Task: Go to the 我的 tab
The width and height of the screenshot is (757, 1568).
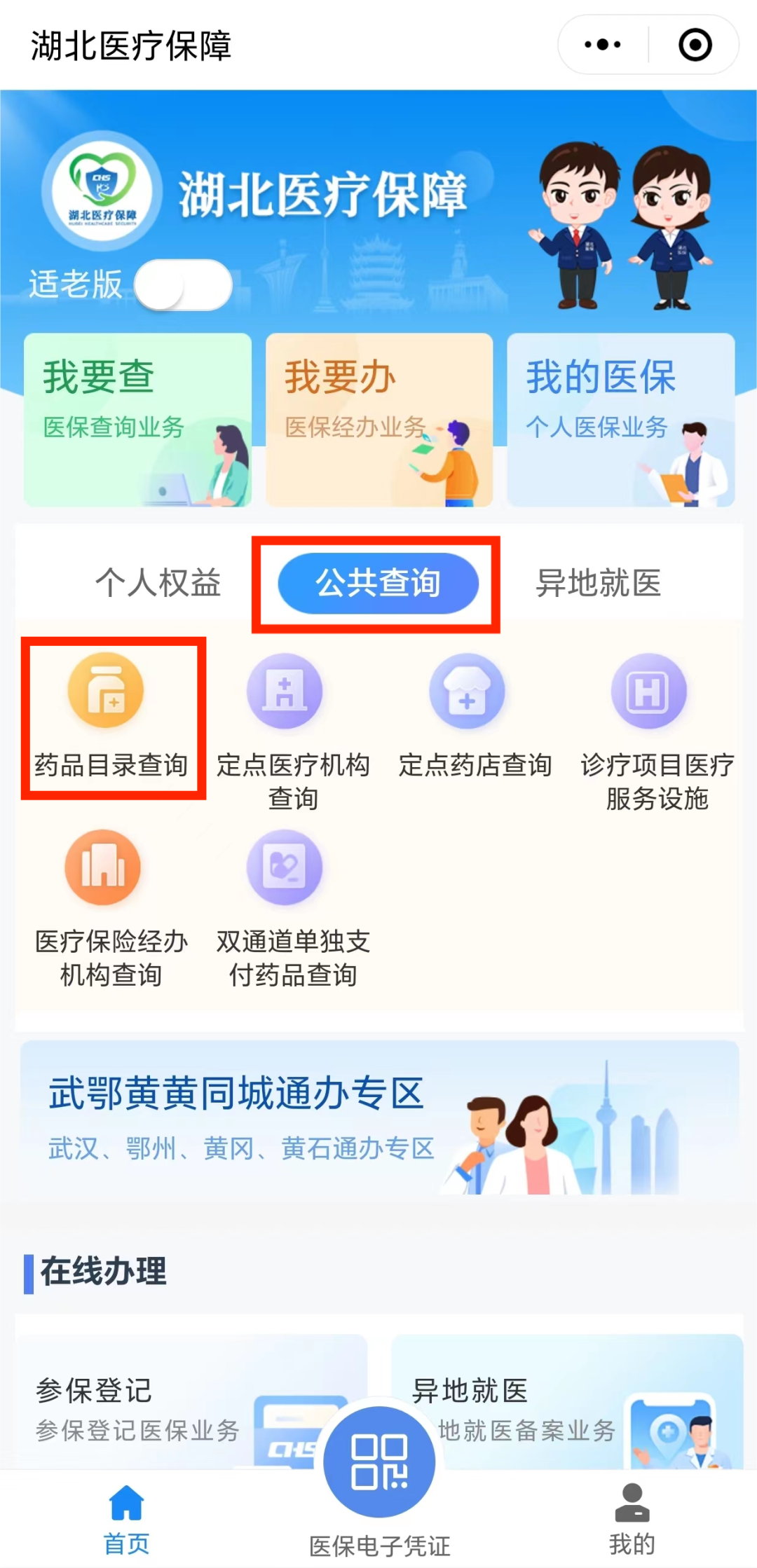Action: pos(632,1518)
